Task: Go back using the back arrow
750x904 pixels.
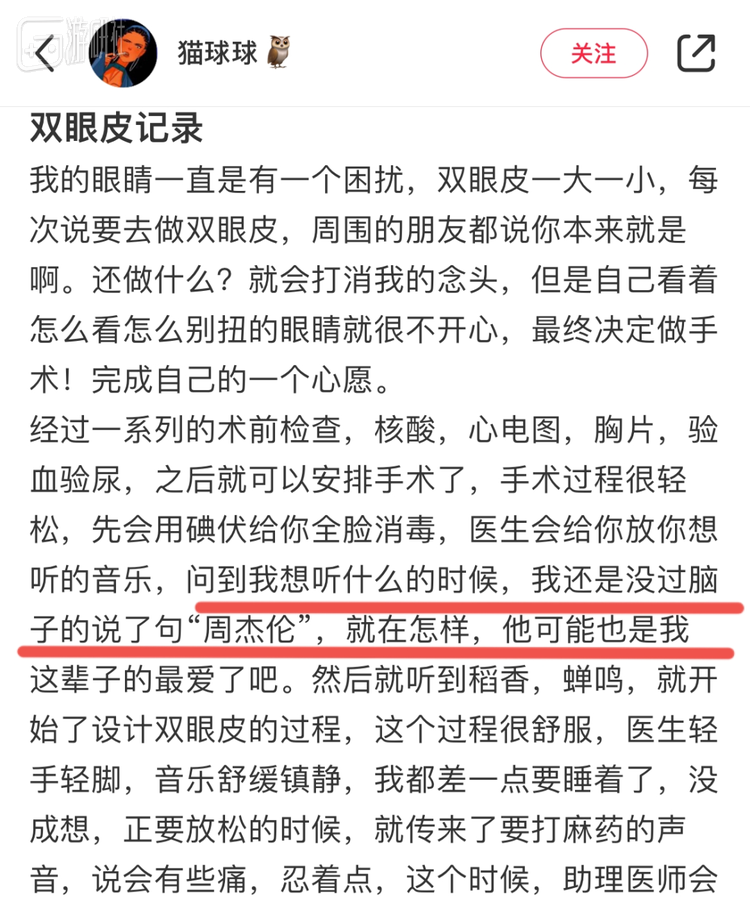Action: point(44,54)
